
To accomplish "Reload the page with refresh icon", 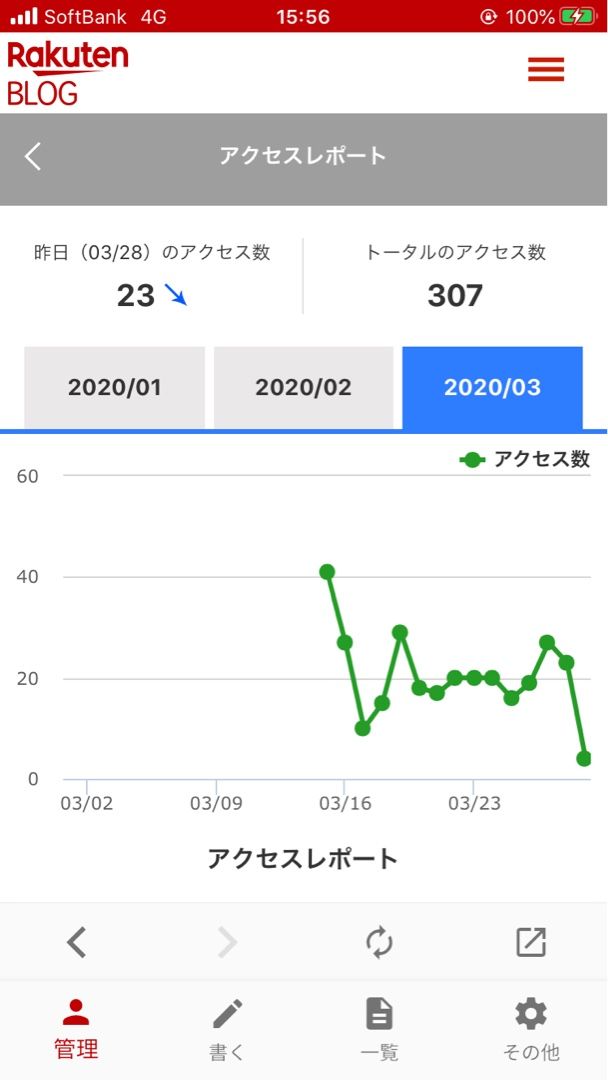I will coord(379,942).
